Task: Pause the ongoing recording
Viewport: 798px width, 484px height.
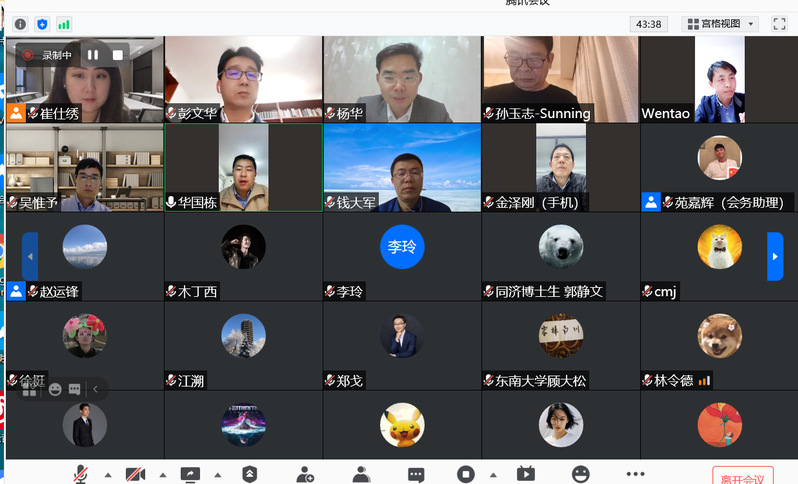Action: click(93, 55)
